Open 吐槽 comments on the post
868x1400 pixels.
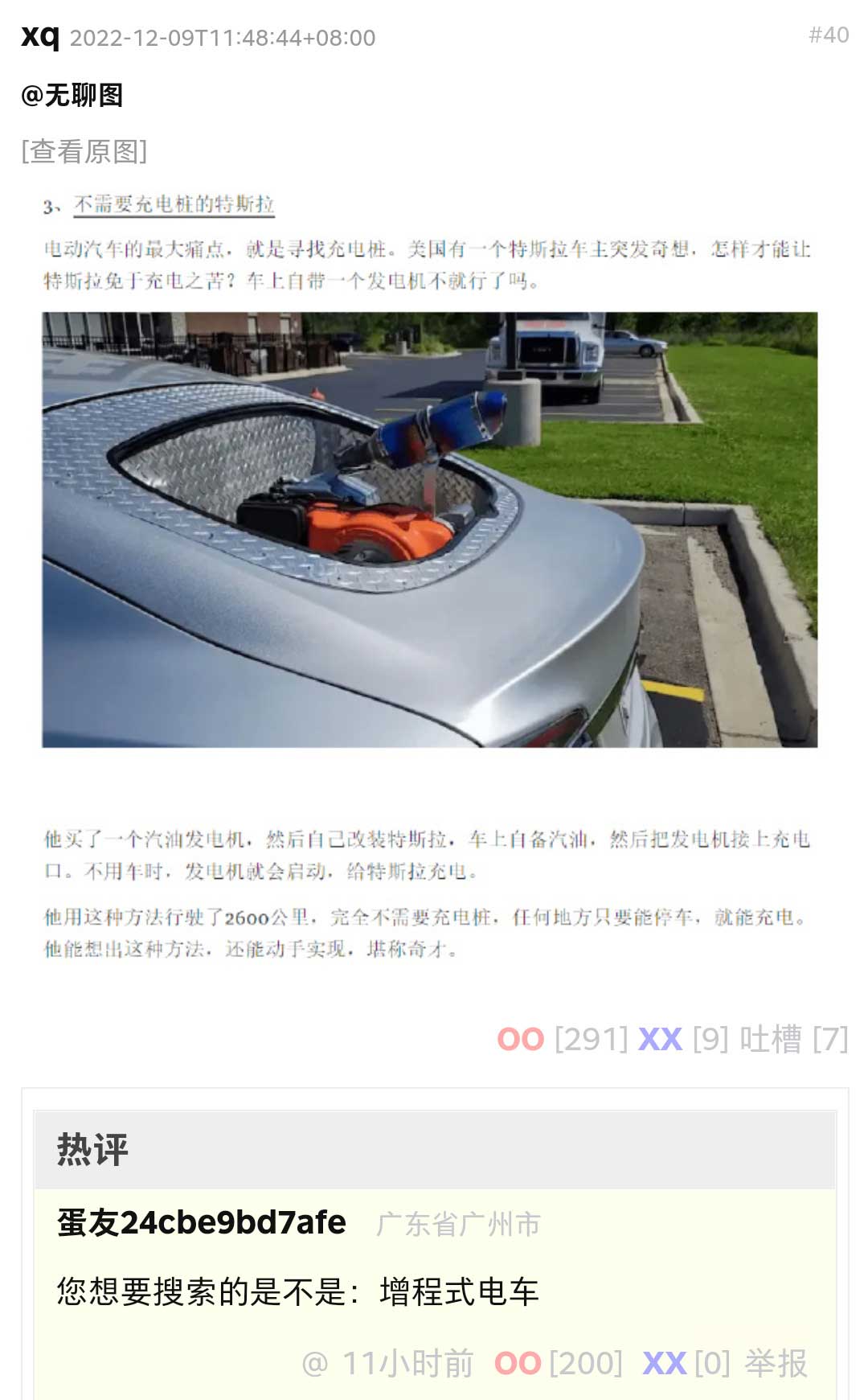(x=770, y=1039)
